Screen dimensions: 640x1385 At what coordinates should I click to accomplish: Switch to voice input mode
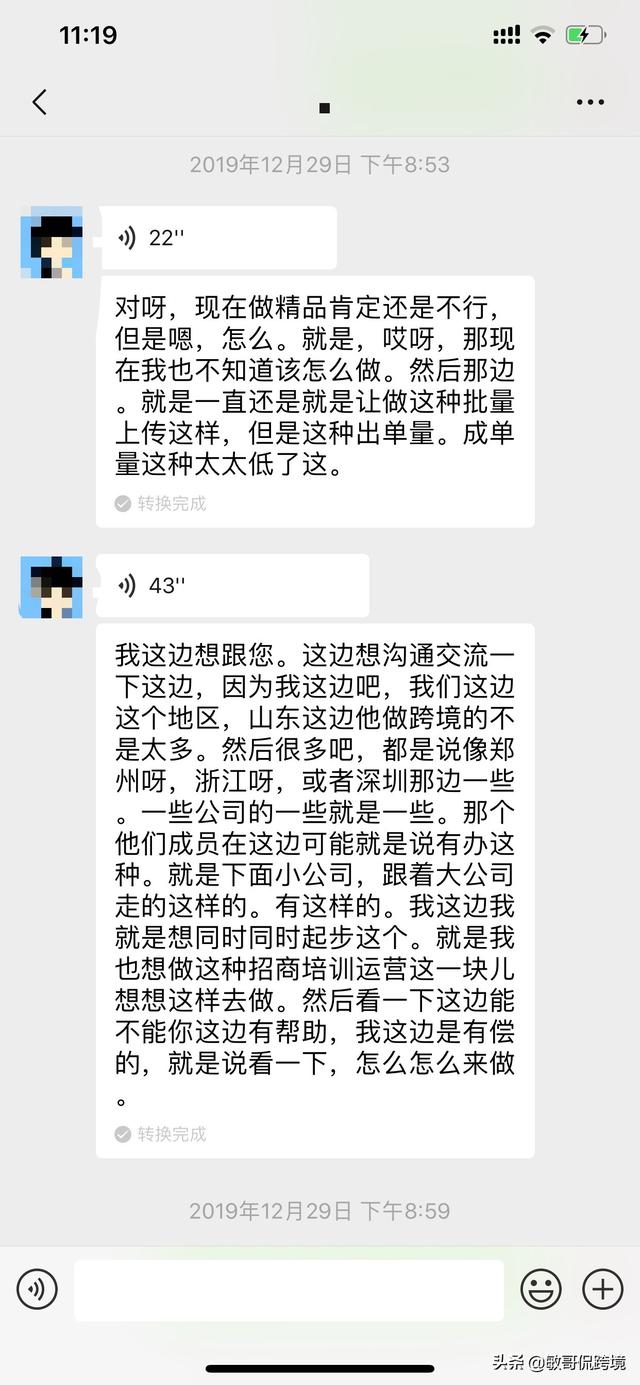[37, 1290]
